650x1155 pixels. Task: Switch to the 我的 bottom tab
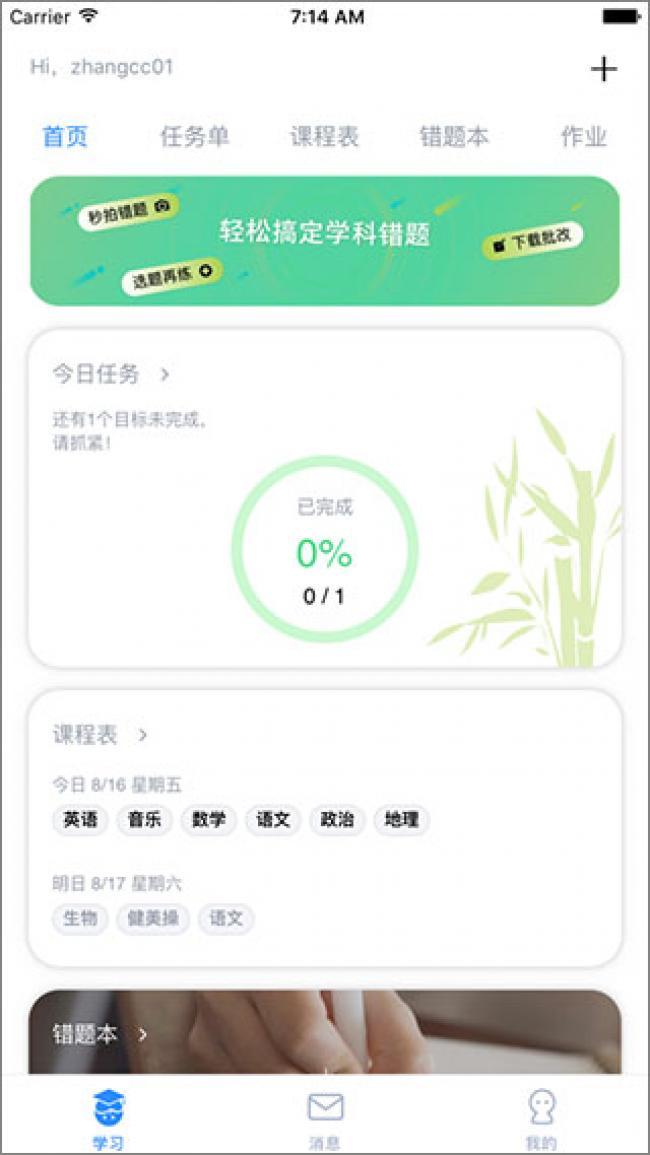pos(541,1119)
